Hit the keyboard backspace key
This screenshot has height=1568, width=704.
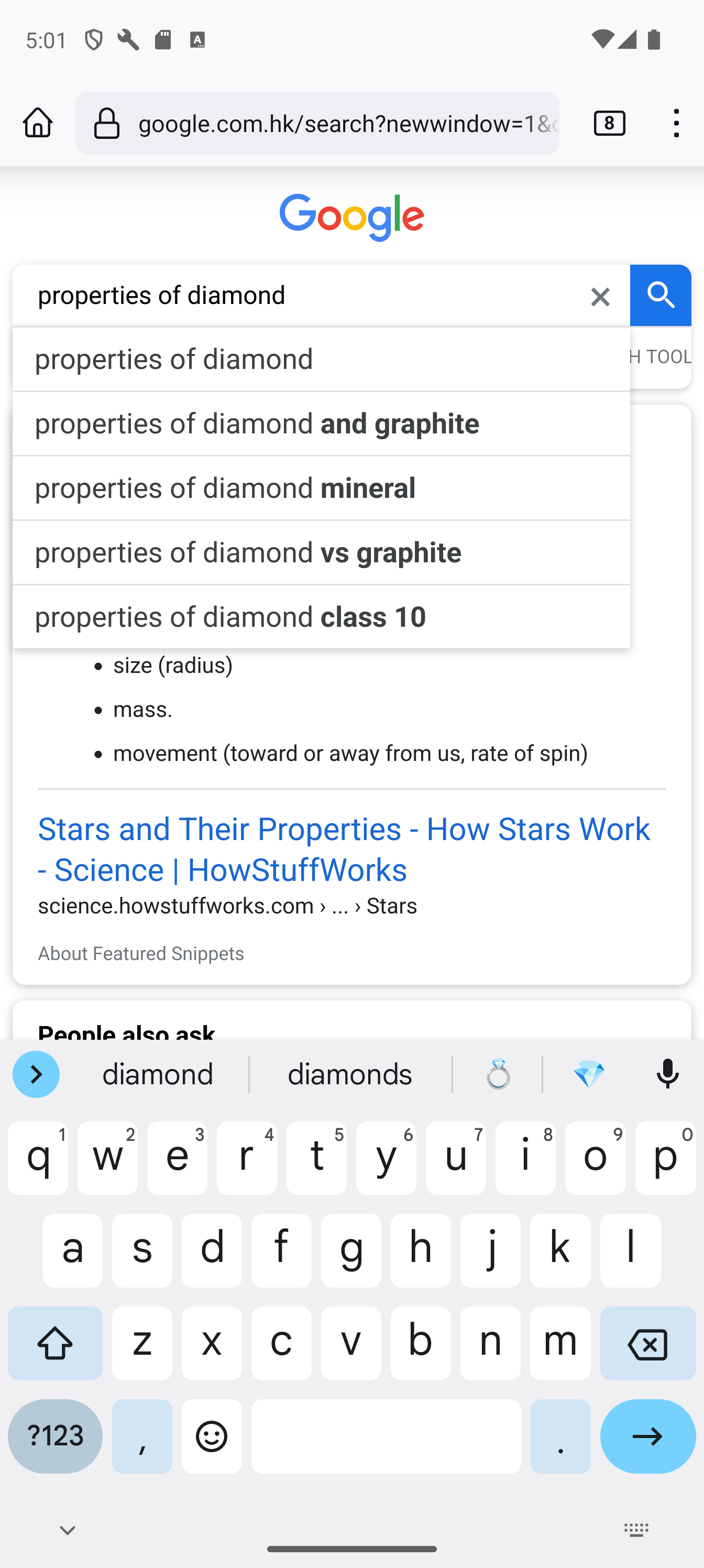pyautogui.click(x=647, y=1344)
